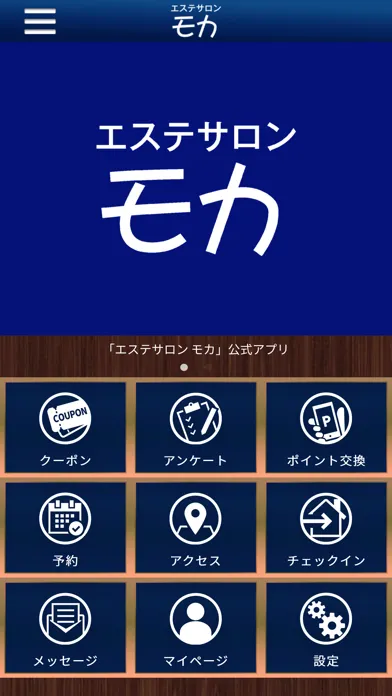
Task: Open 設定 settings
Action: pyautogui.click(x=326, y=628)
